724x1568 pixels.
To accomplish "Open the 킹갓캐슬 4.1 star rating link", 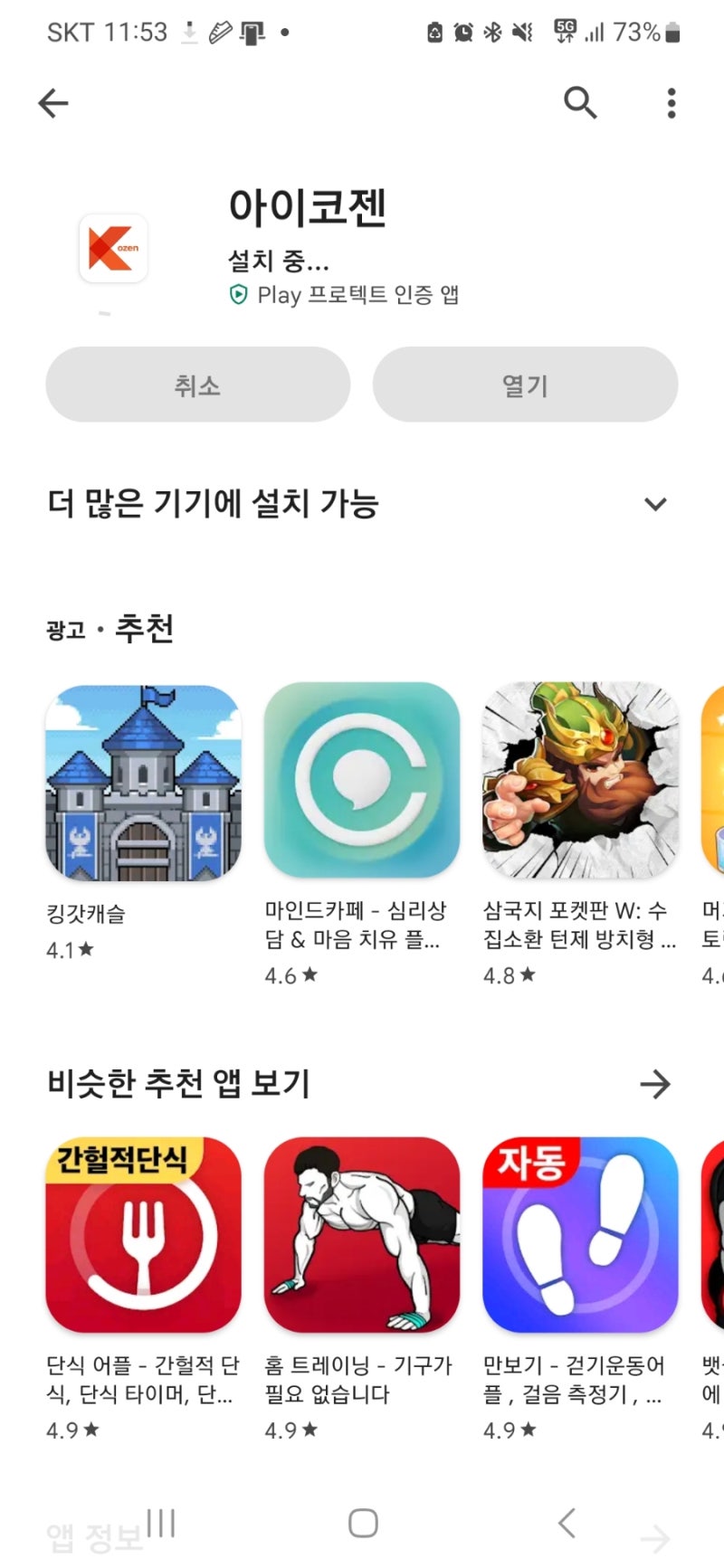I will [67, 949].
